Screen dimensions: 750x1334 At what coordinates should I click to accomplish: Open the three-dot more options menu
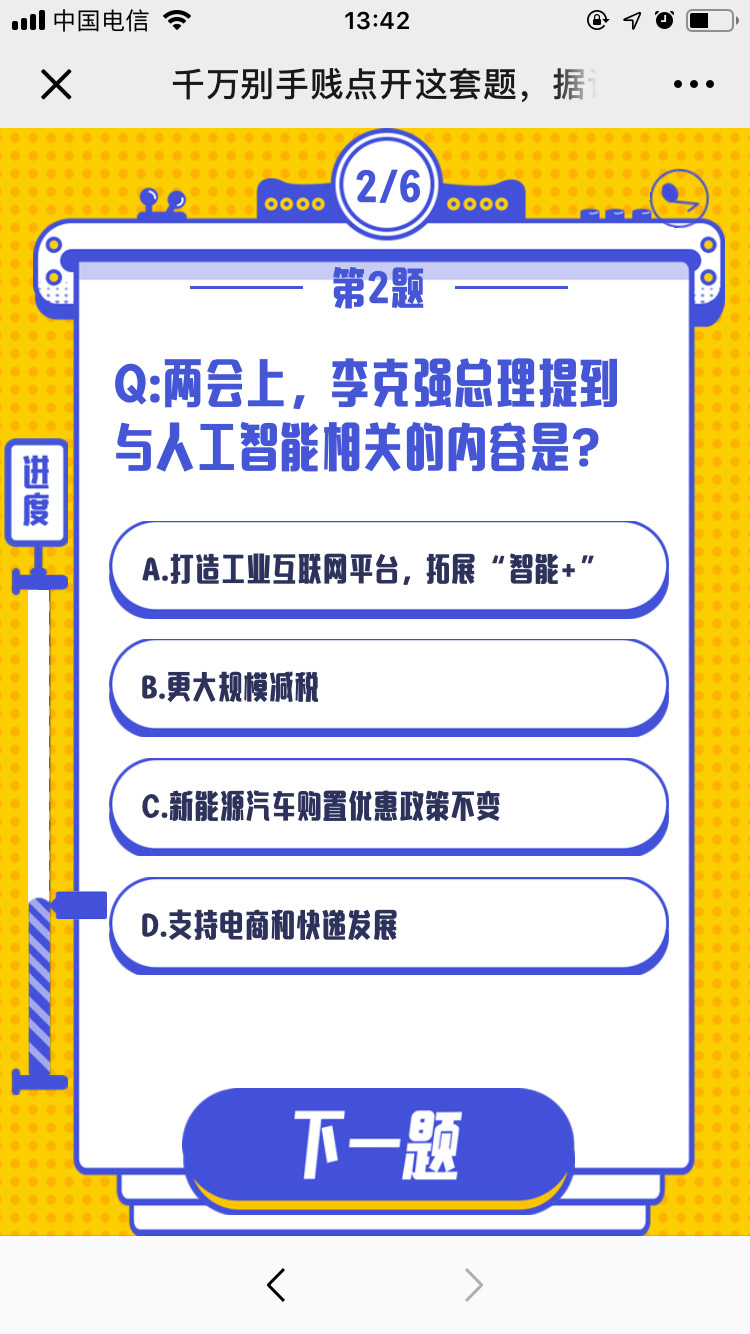click(x=694, y=85)
